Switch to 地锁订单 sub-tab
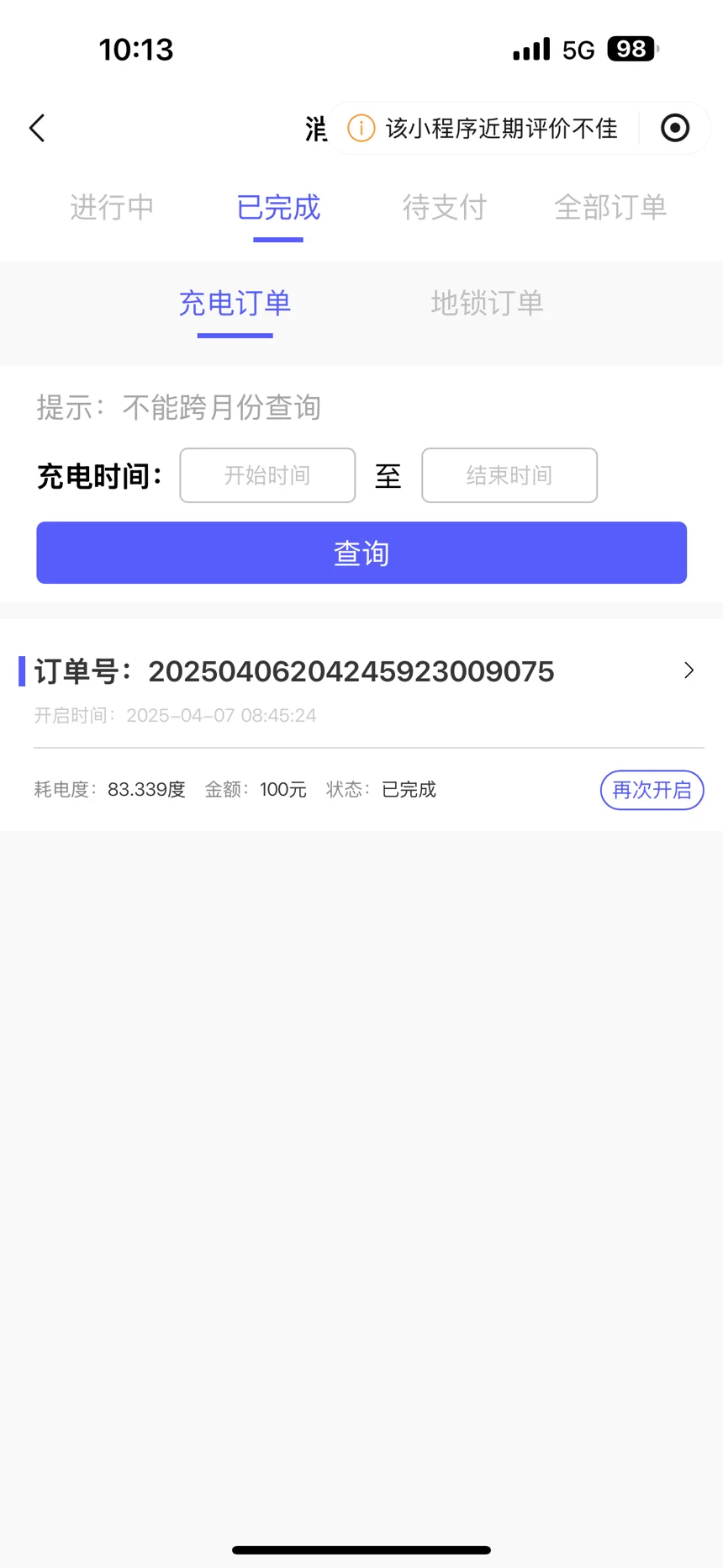This screenshot has width=723, height=1568. point(488,304)
